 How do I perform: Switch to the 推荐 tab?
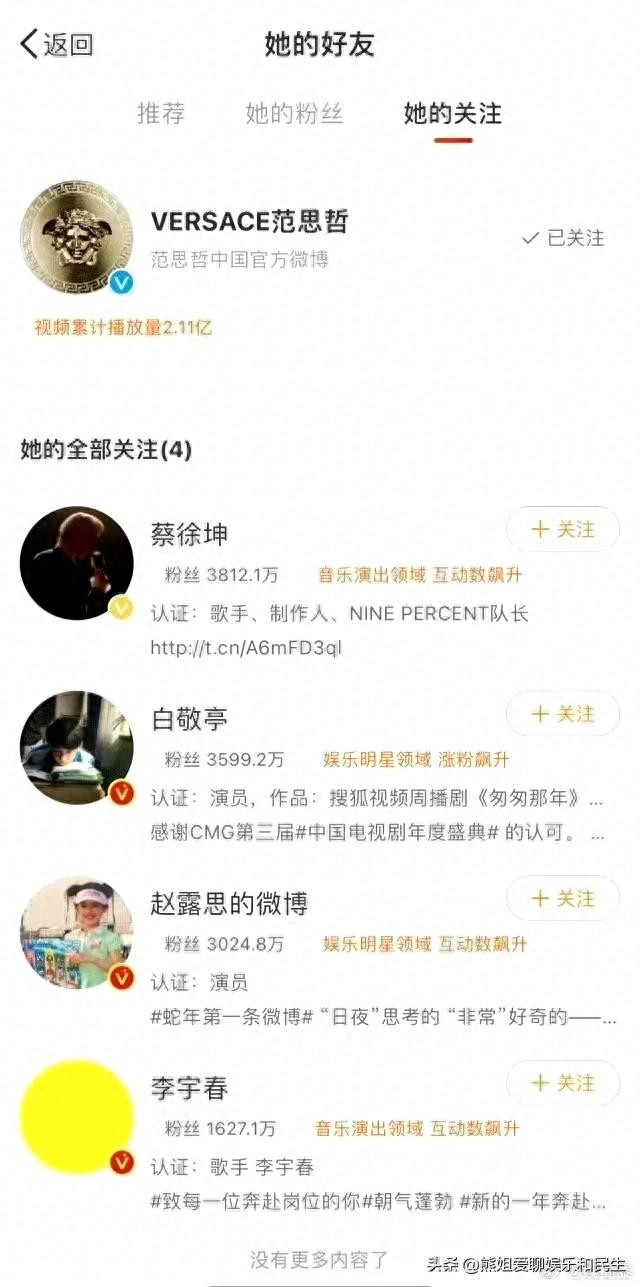[x=161, y=114]
